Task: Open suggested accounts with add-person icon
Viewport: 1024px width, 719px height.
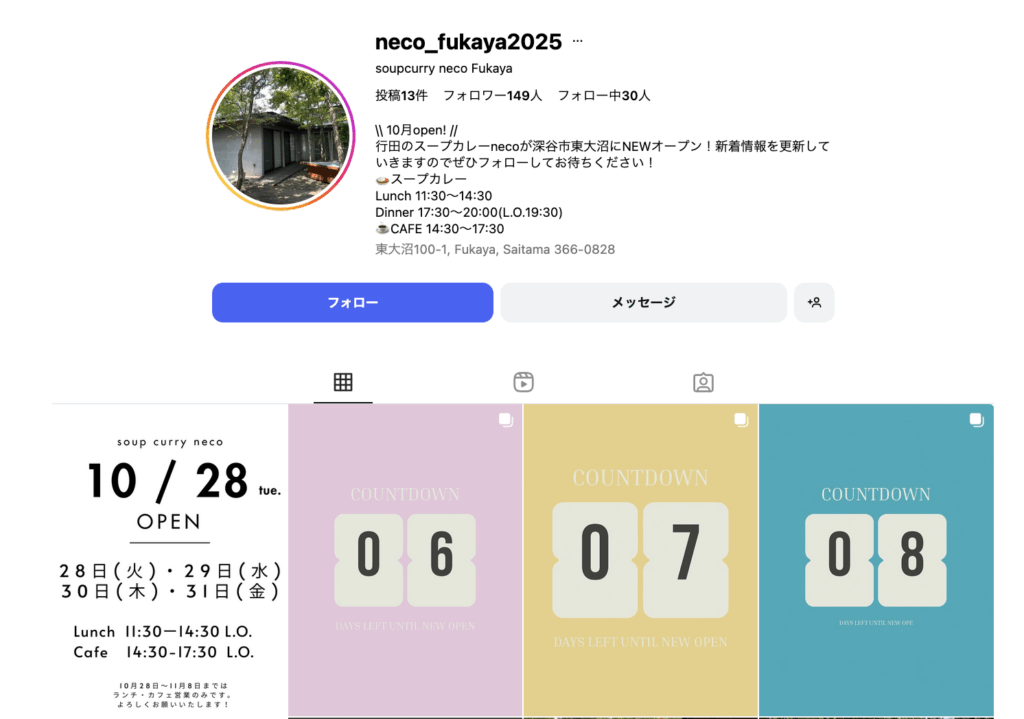Action: (x=814, y=302)
